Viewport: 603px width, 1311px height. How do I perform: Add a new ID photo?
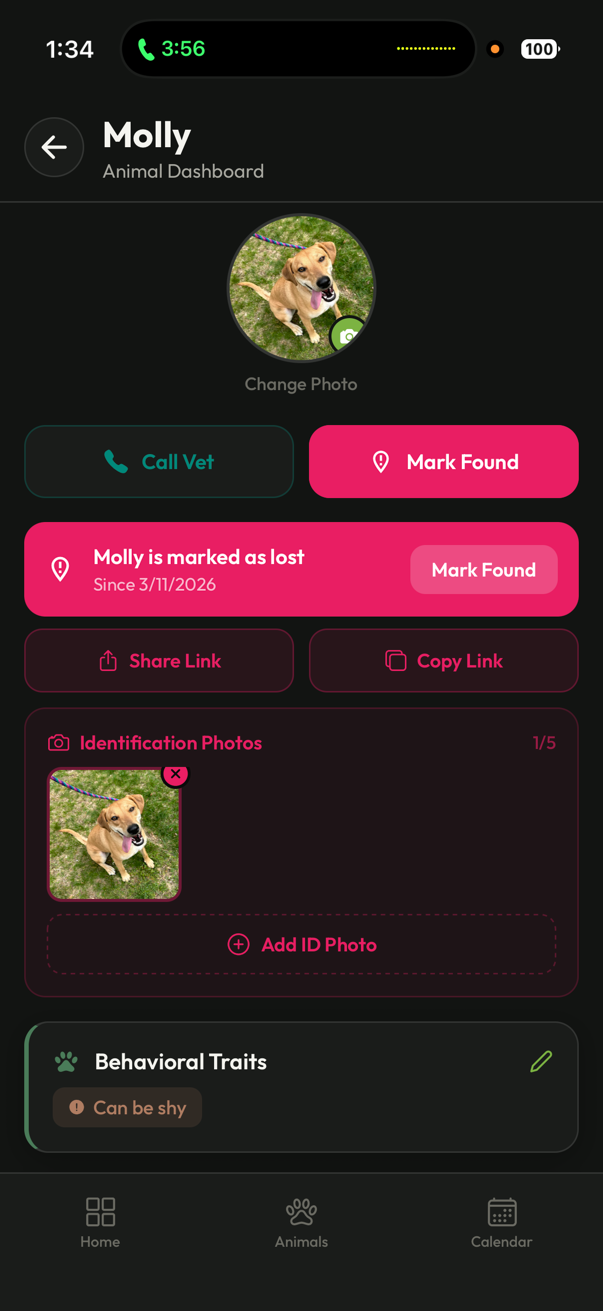301,945
